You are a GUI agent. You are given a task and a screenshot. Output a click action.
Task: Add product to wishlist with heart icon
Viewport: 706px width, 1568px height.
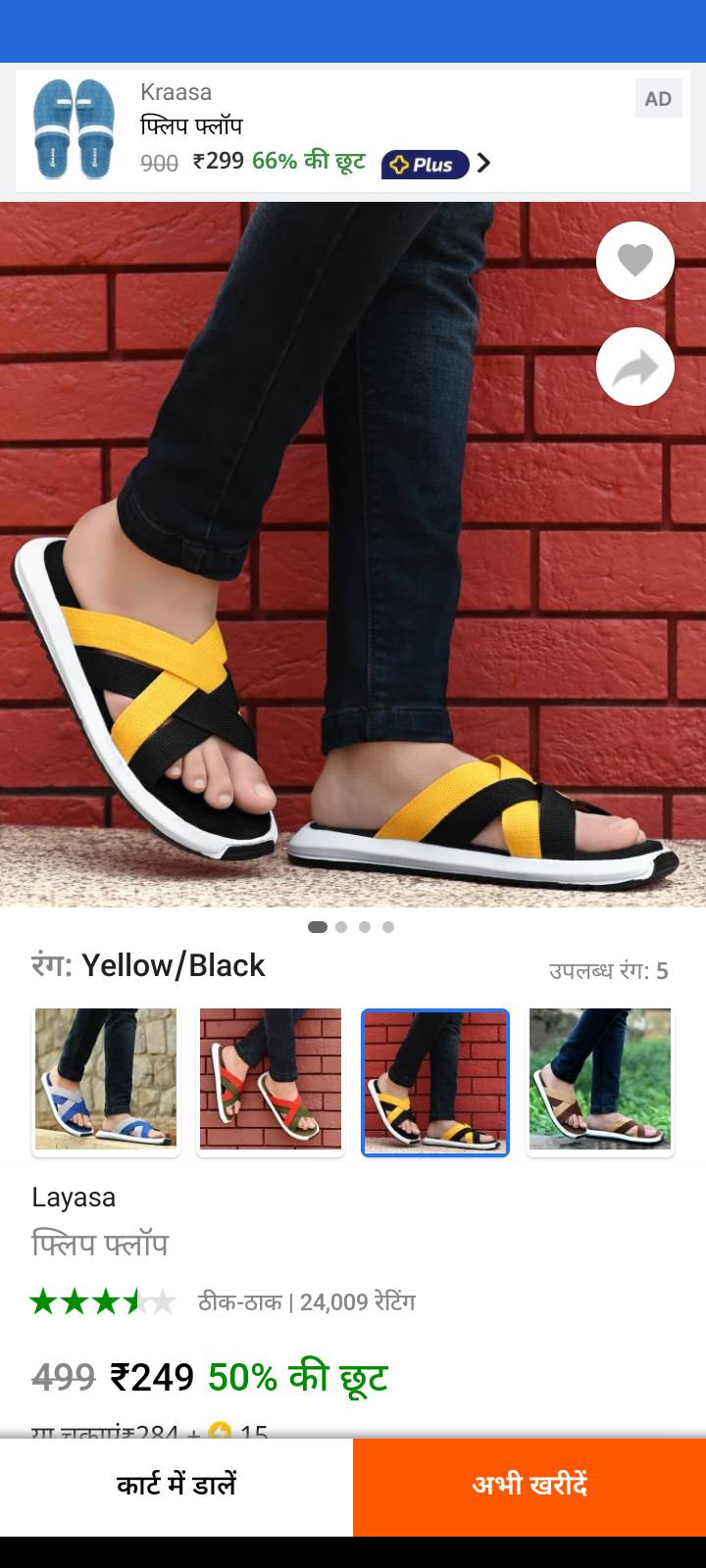[635, 261]
